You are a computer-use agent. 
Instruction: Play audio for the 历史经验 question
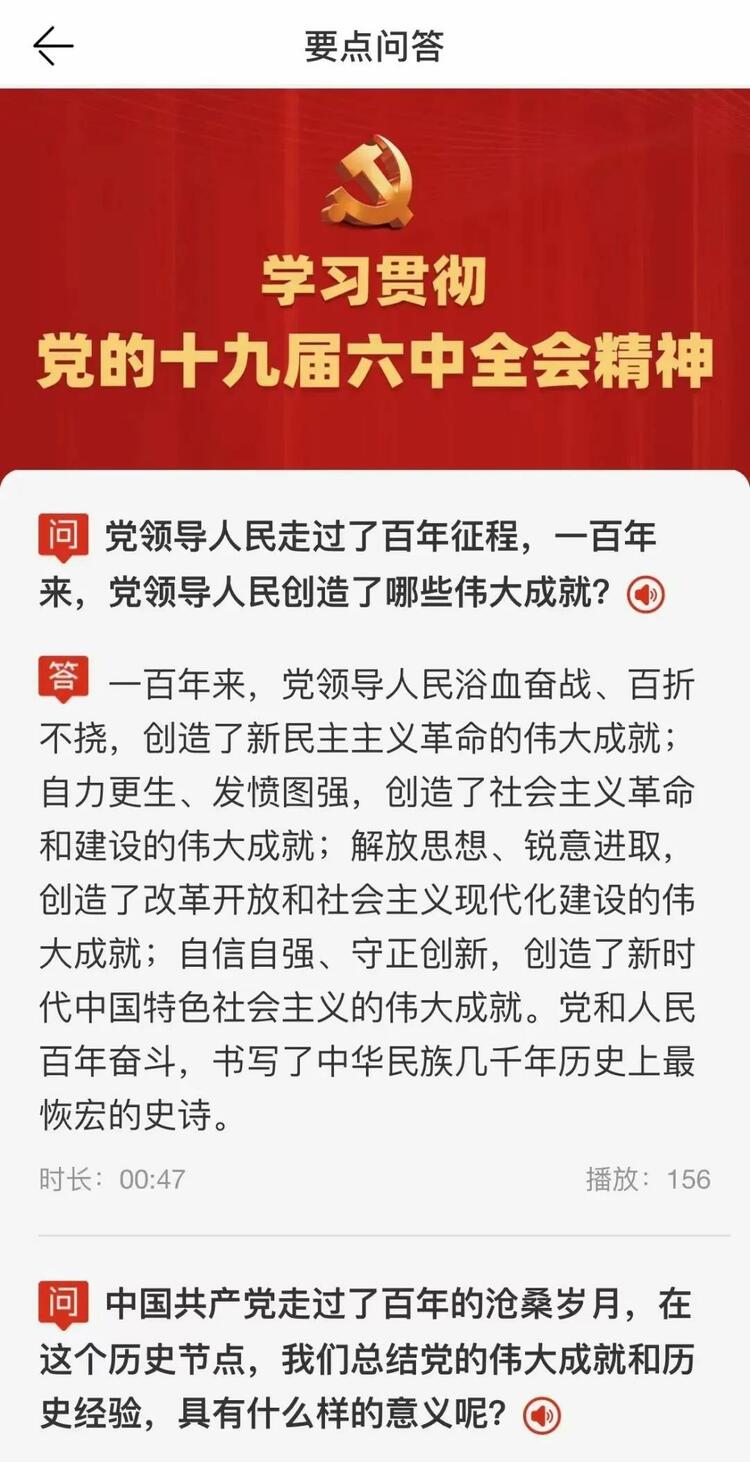point(542,1415)
